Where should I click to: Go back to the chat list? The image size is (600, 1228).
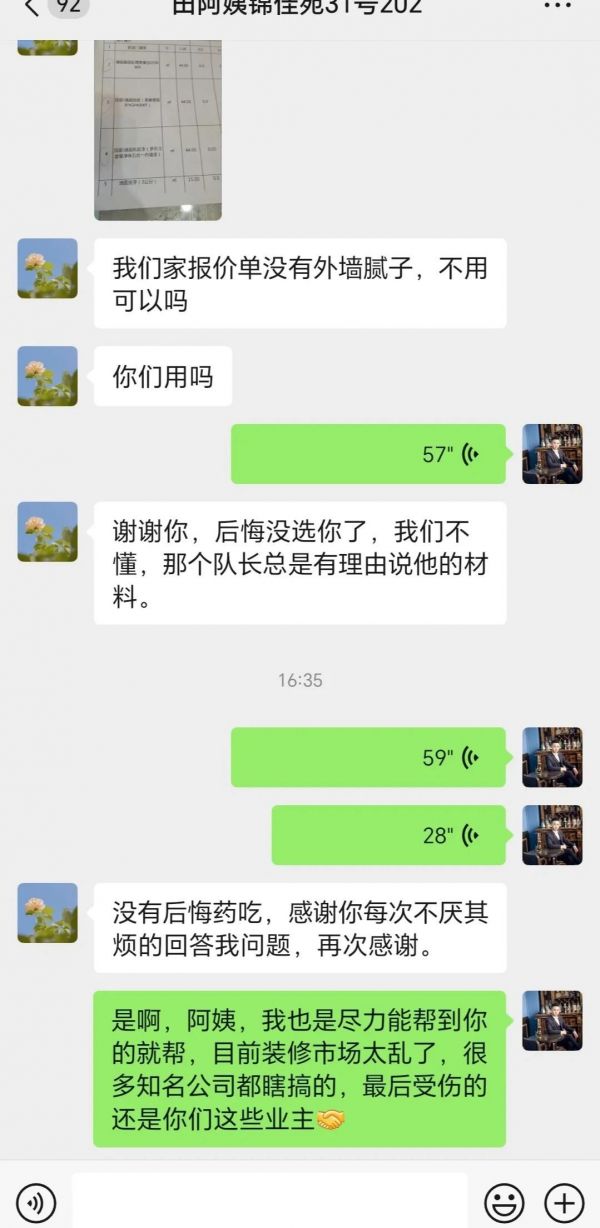(32, 8)
